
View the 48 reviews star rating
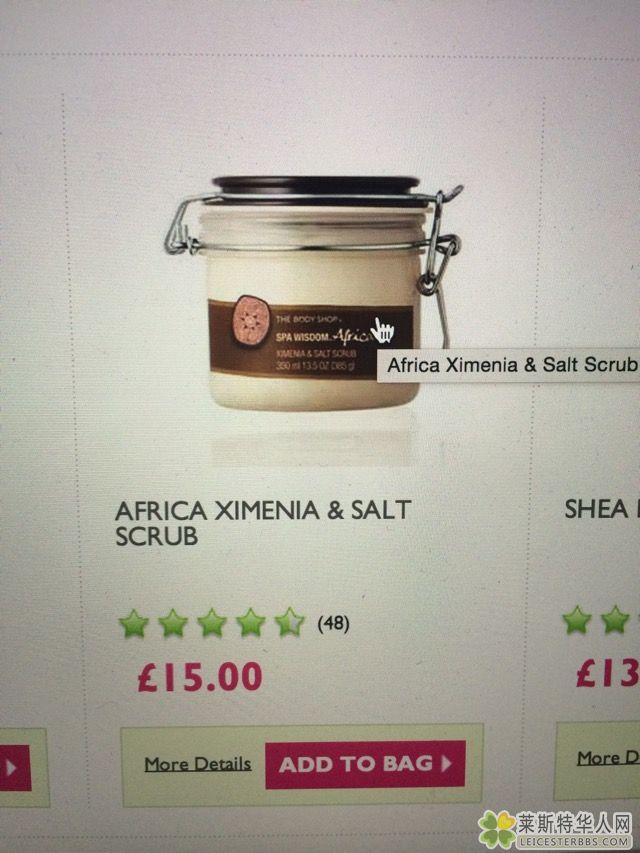[x=211, y=624]
